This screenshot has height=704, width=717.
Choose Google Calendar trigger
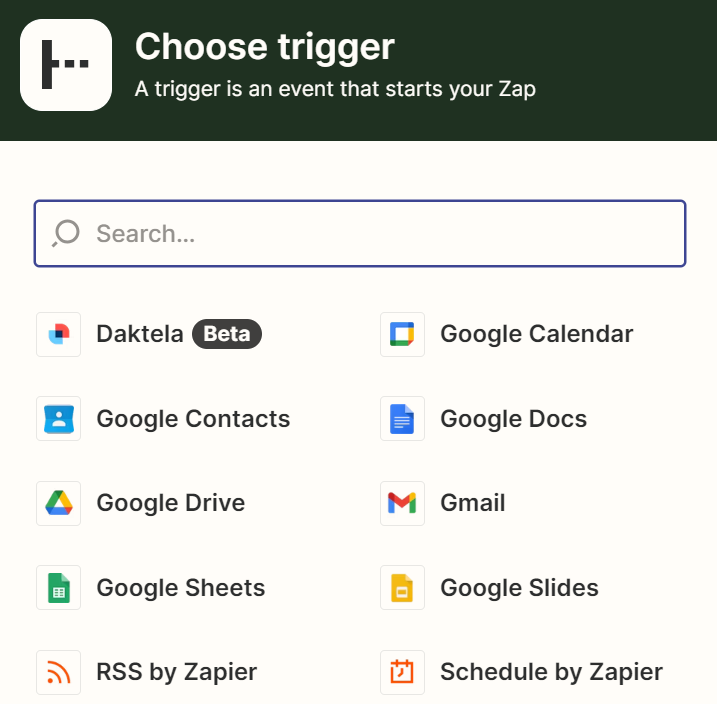pyautogui.click(x=536, y=334)
